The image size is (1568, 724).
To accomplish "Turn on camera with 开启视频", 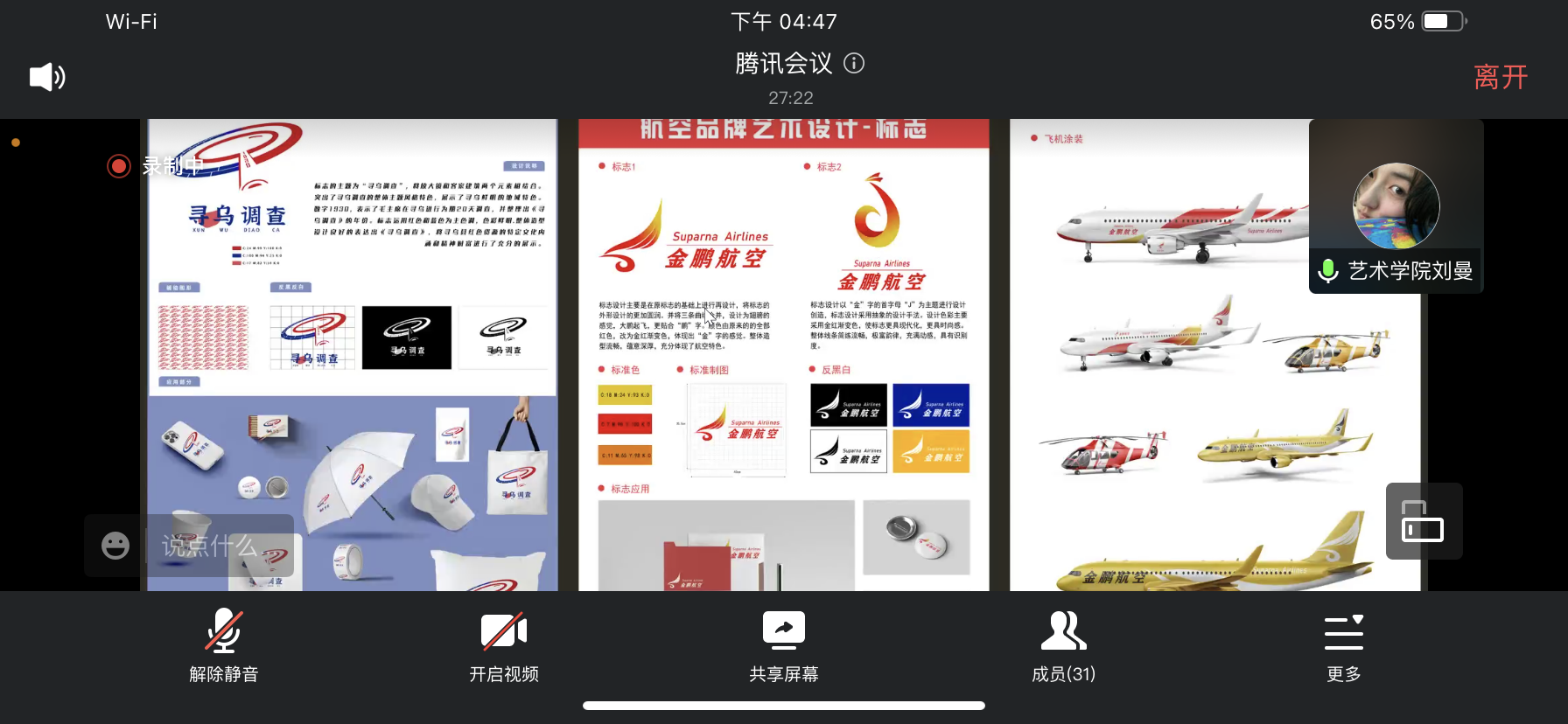I will (504, 645).
